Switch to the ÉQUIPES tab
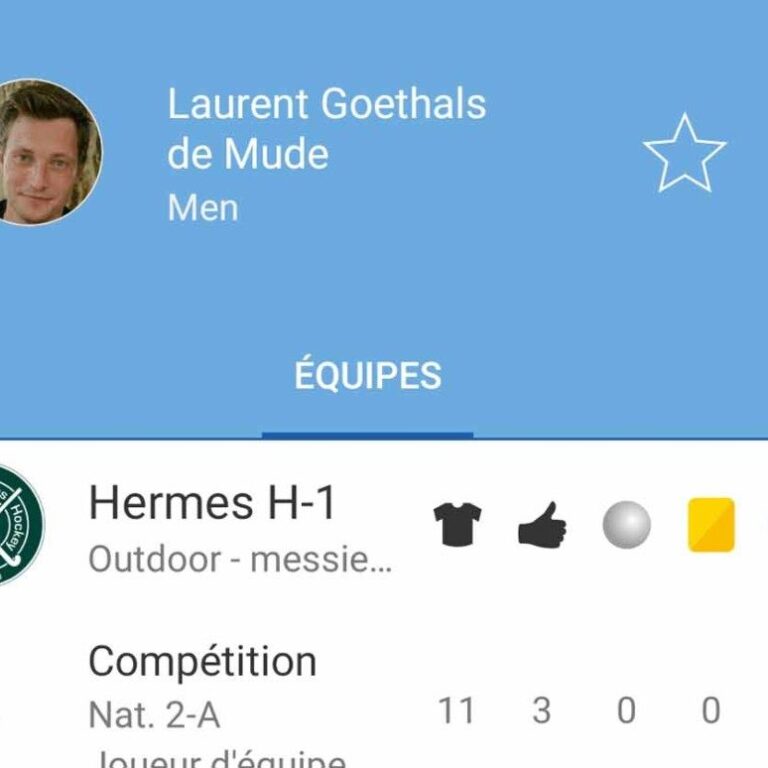The height and width of the screenshot is (768, 768). coord(367,376)
